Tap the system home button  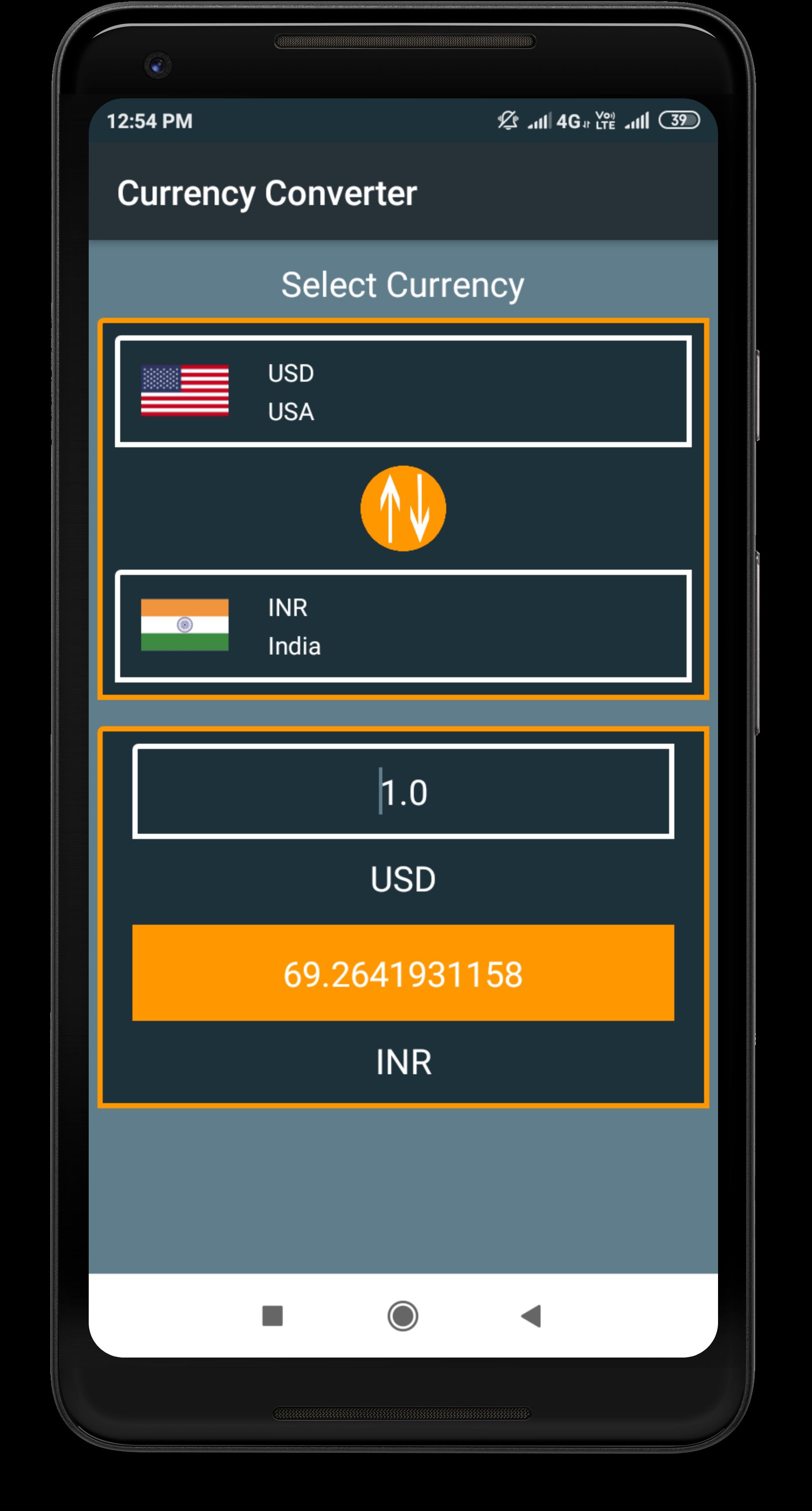click(x=403, y=1316)
